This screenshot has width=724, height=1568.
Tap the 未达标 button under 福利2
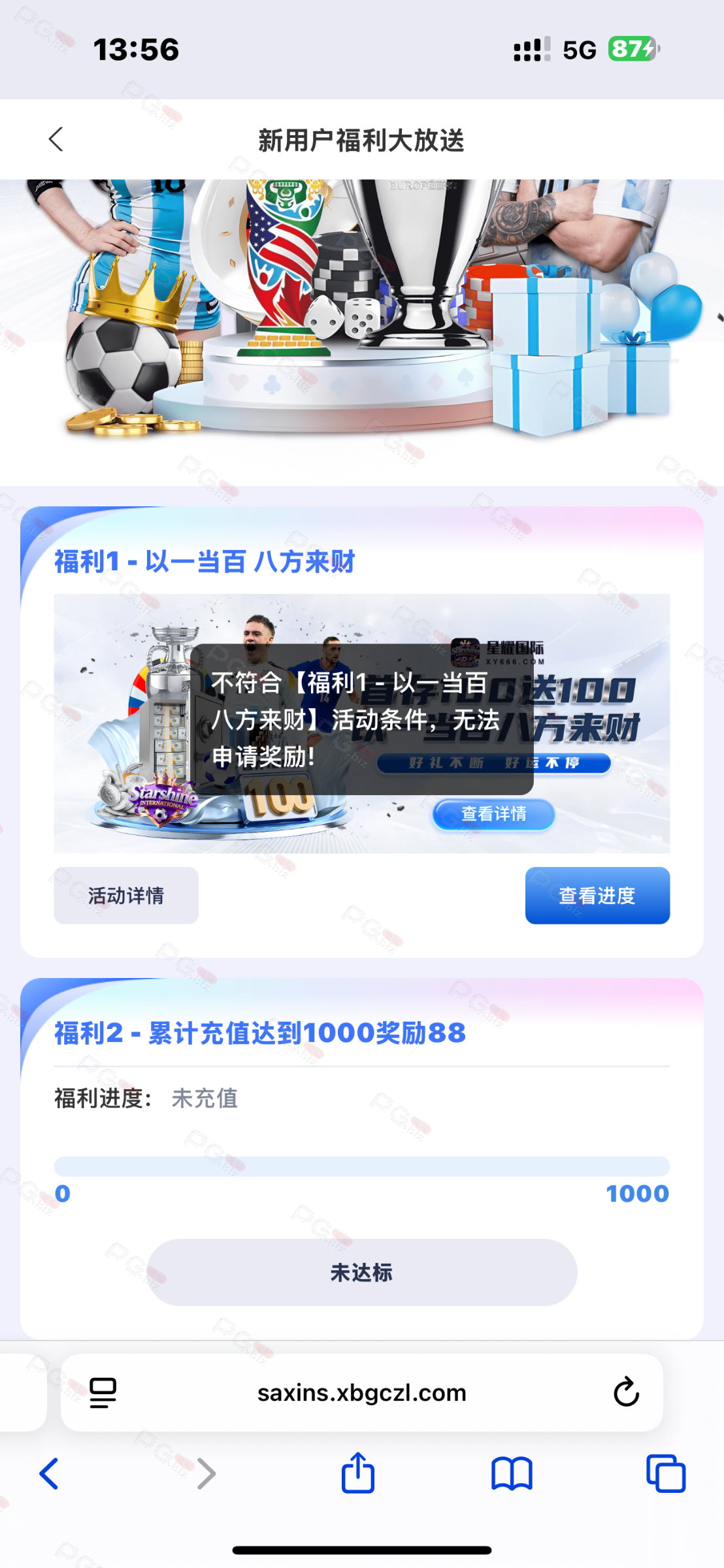coord(361,1272)
